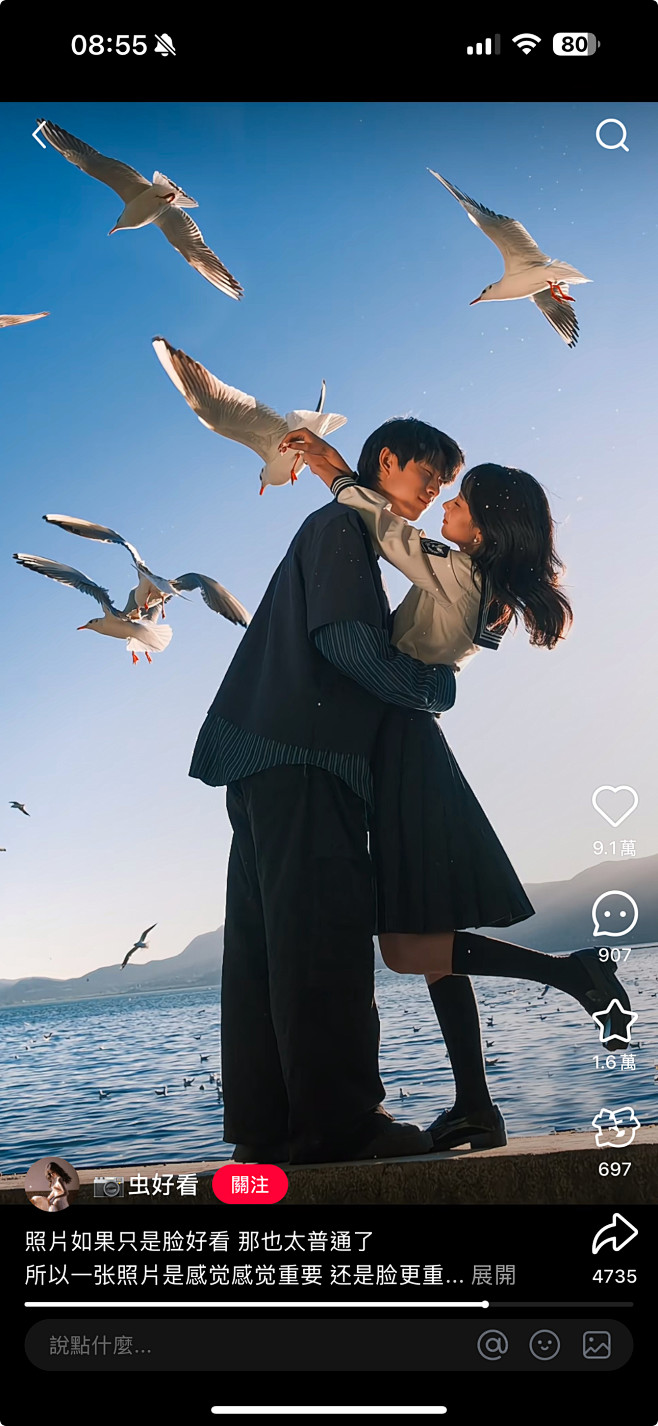Seek using the video progress bar
The image size is (658, 1426).
(x=329, y=1304)
